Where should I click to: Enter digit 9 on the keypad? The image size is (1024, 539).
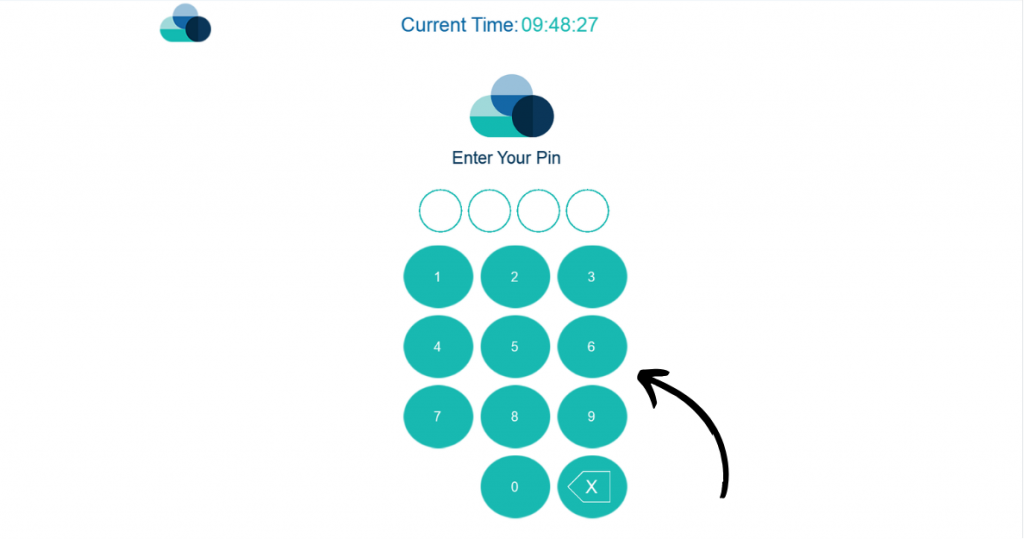point(591,417)
